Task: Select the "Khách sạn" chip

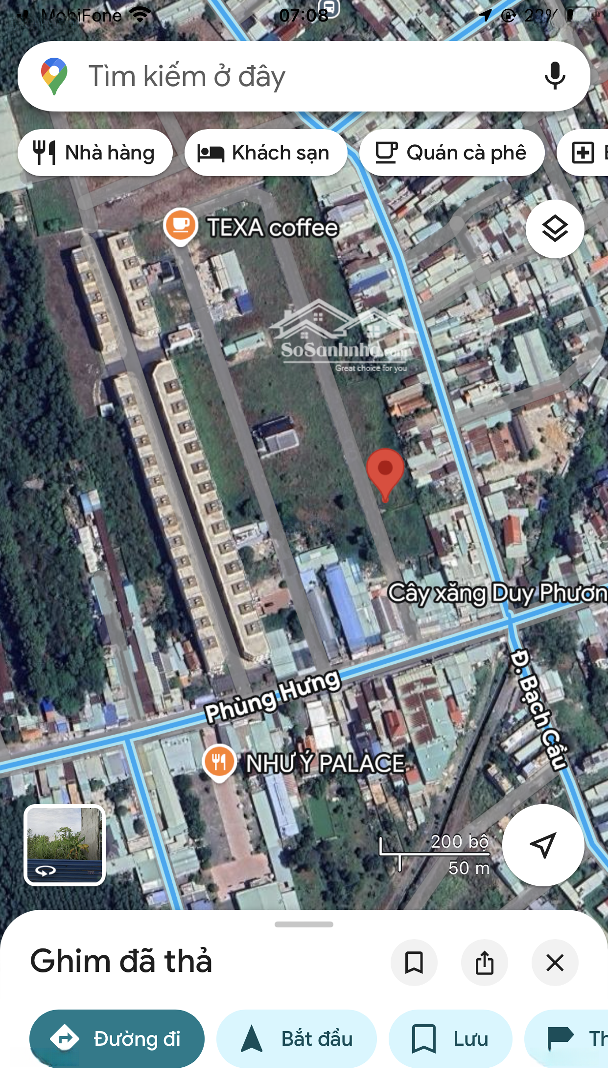Action: [x=265, y=153]
